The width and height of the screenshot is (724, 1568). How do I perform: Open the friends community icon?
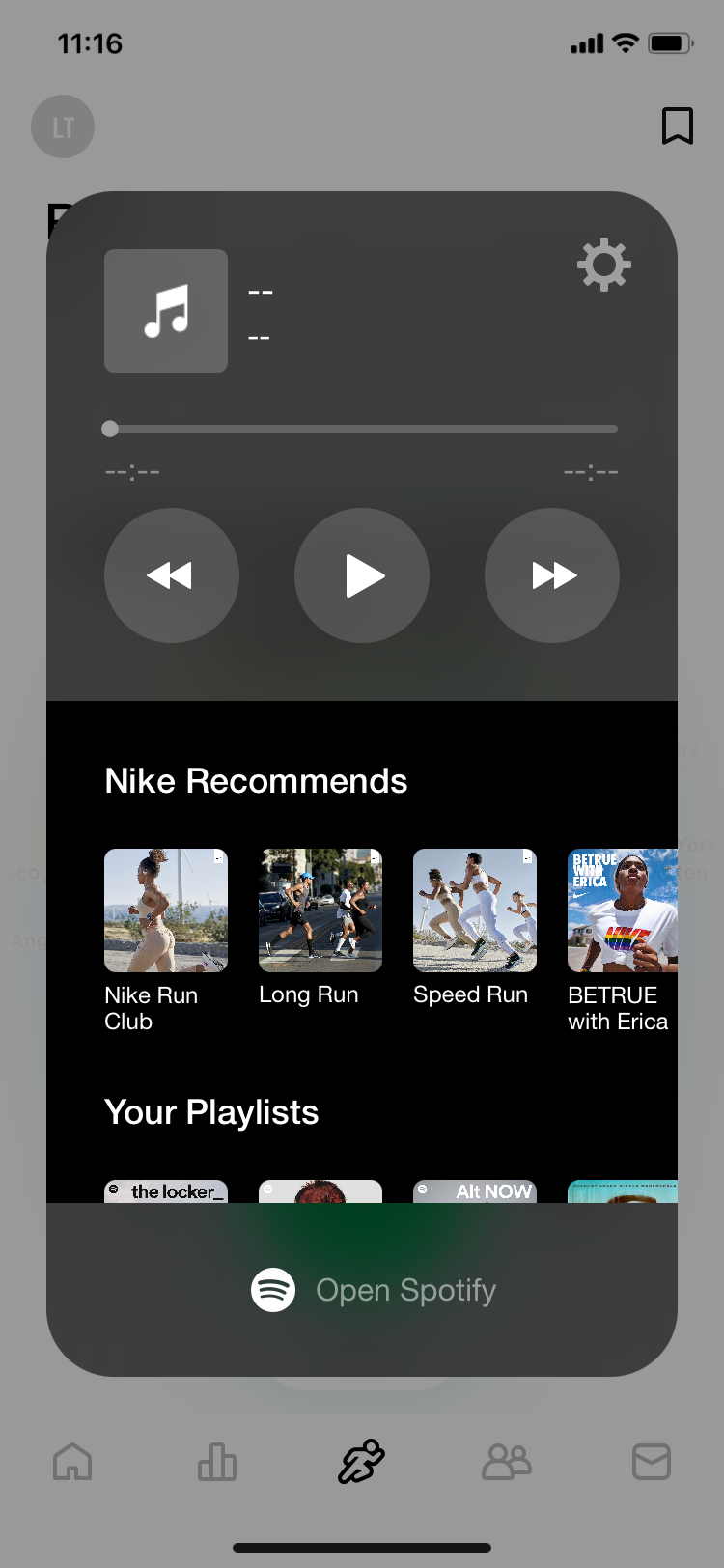[506, 1462]
